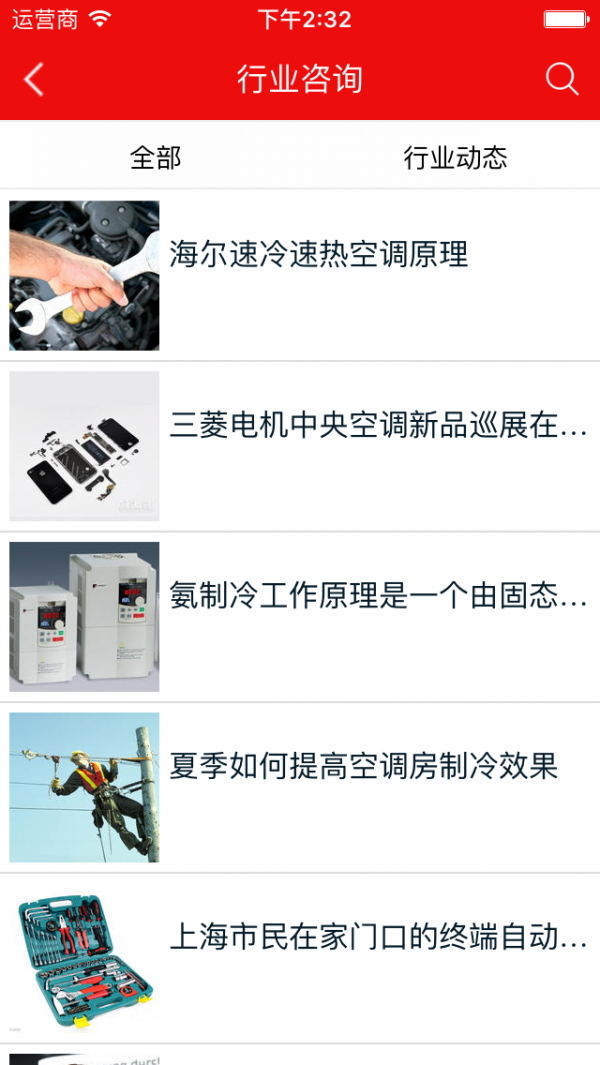View article 夏季如何提高空调房制冷效果
The height and width of the screenshot is (1065, 600).
(x=363, y=767)
